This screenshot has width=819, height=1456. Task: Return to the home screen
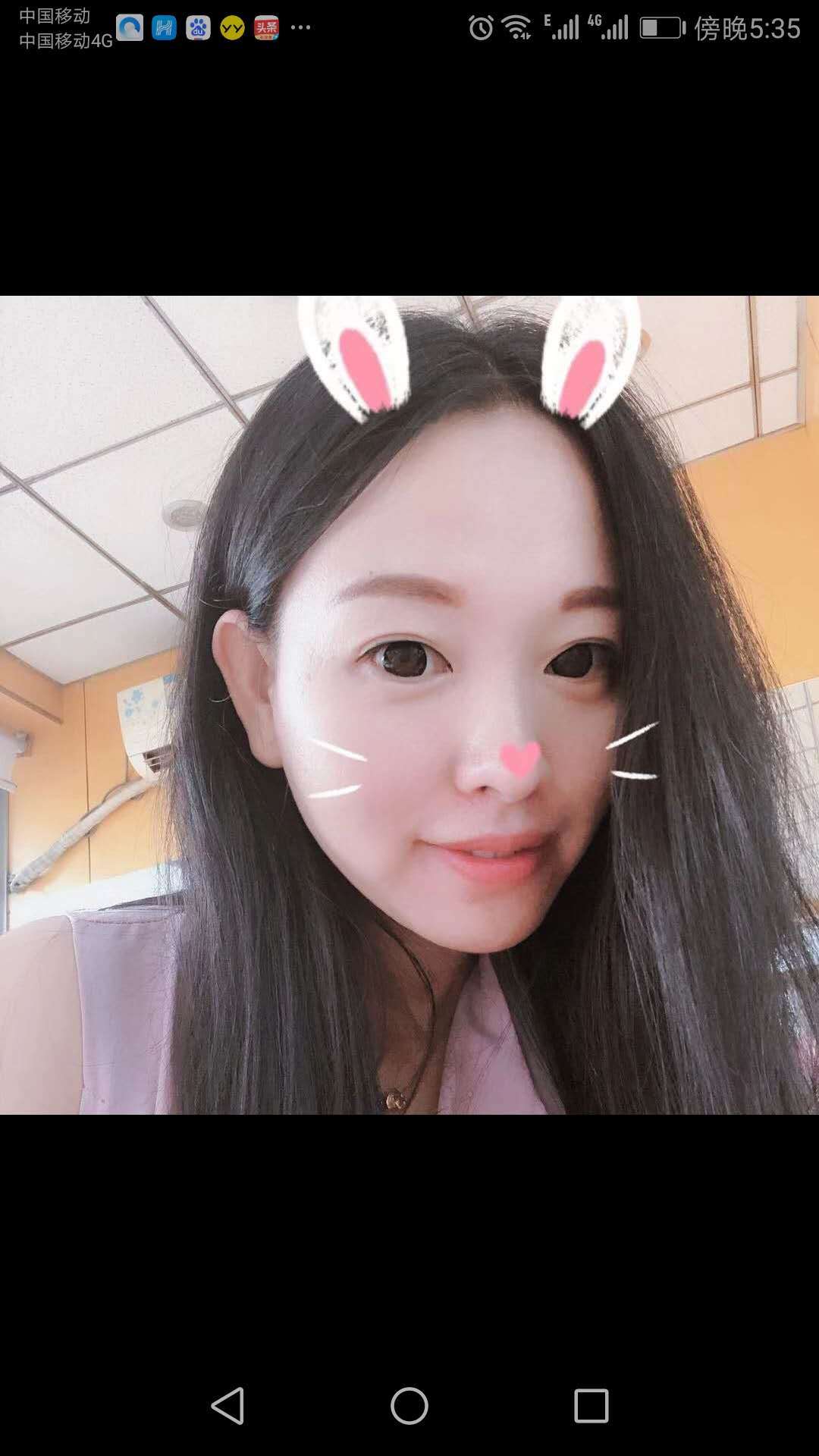point(409,1406)
